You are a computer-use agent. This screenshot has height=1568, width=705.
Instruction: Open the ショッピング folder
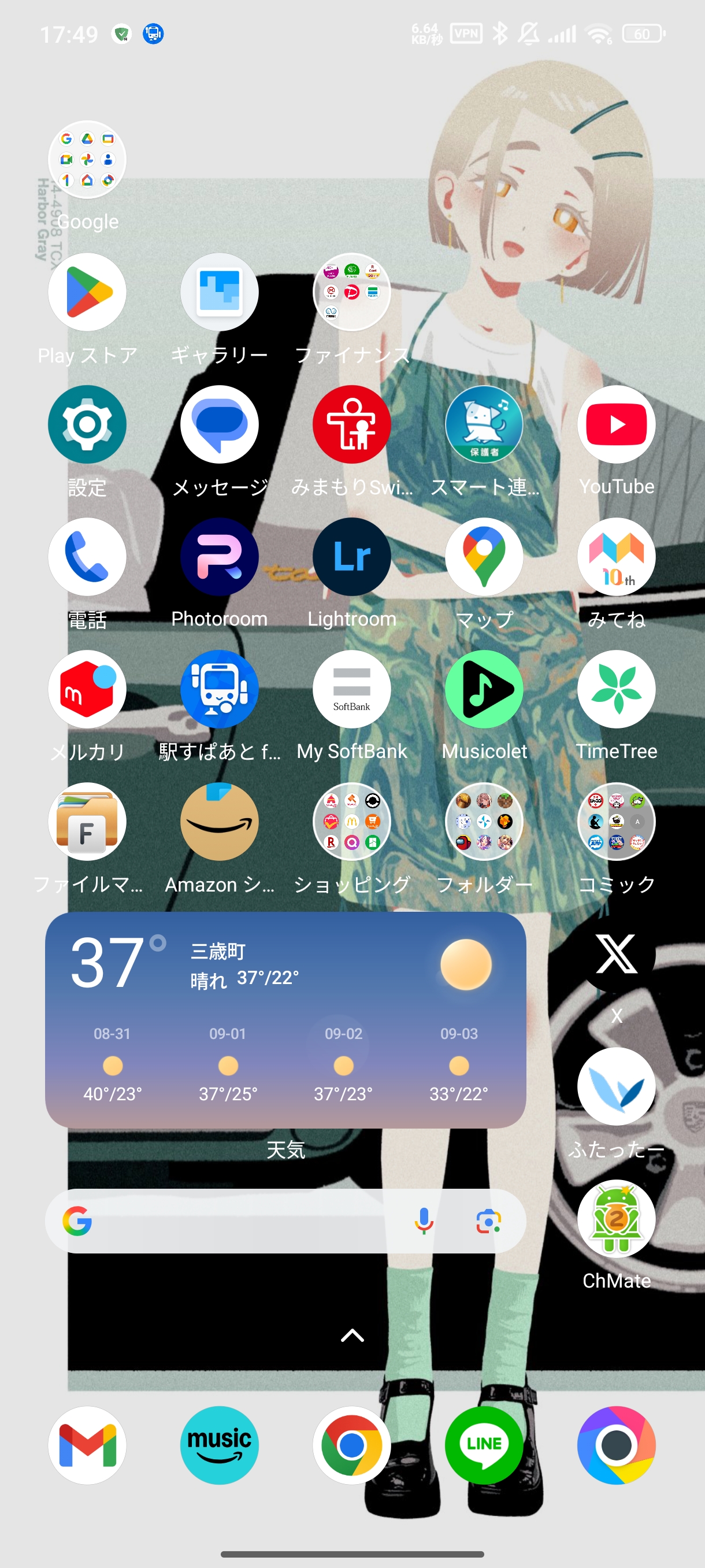(x=351, y=821)
